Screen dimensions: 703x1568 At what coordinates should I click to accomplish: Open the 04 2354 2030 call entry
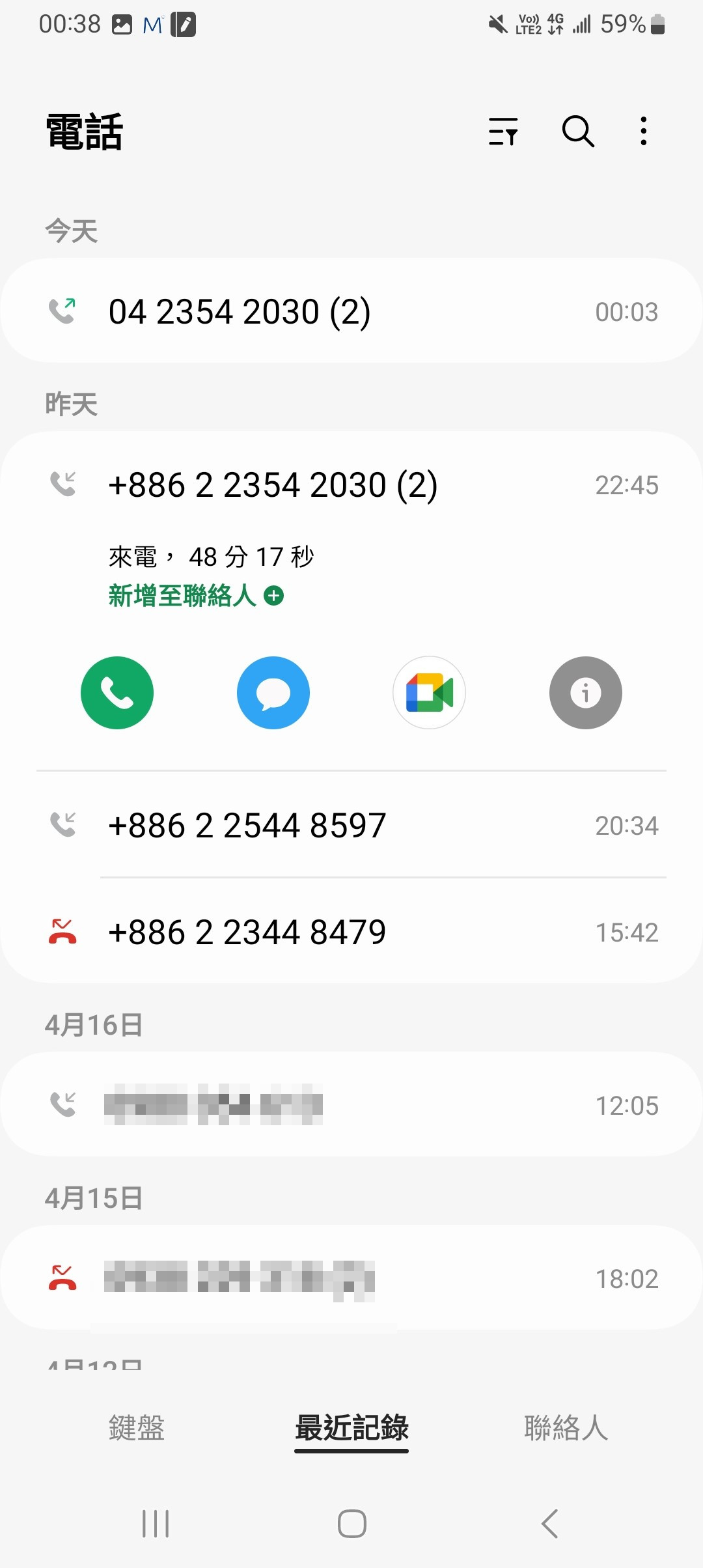[351, 311]
